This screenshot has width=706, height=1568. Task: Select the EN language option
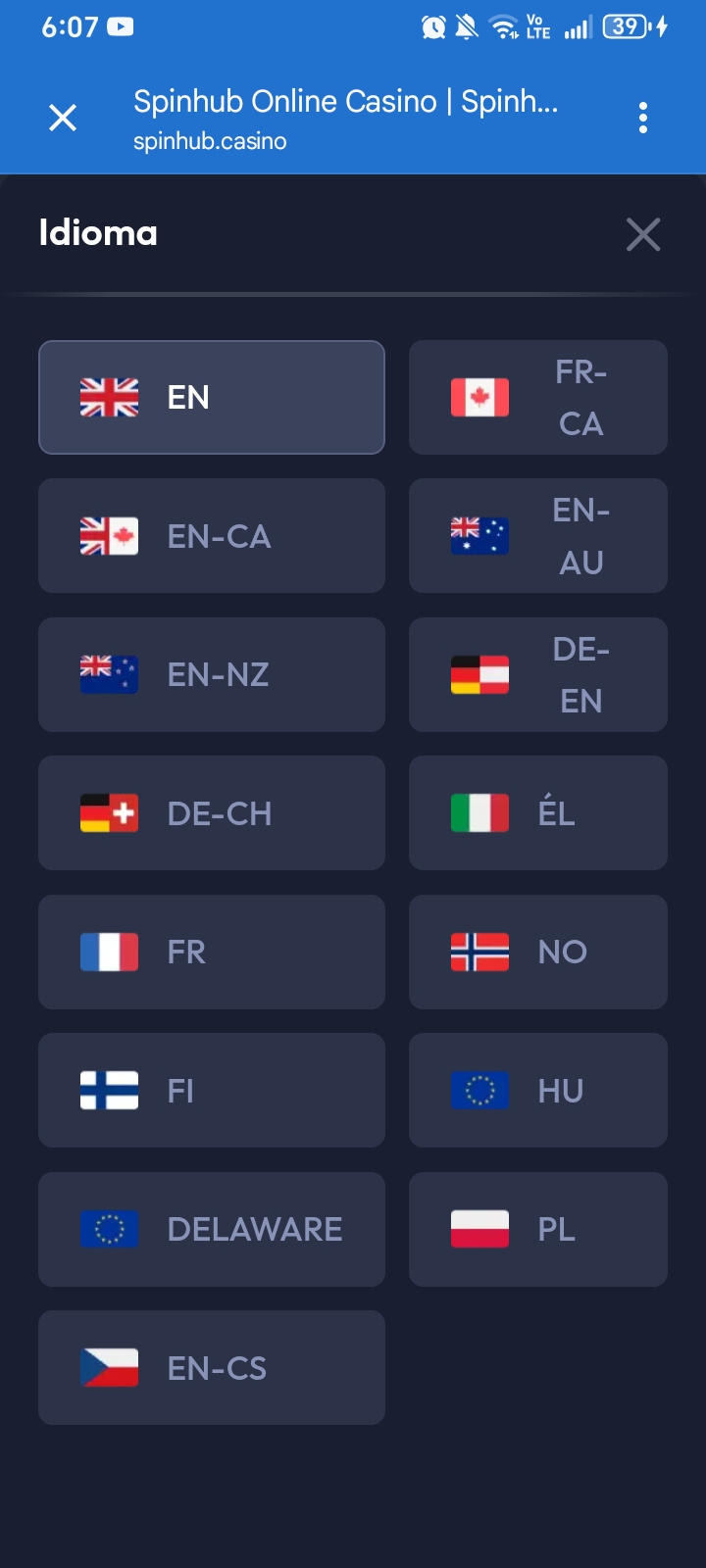click(211, 398)
